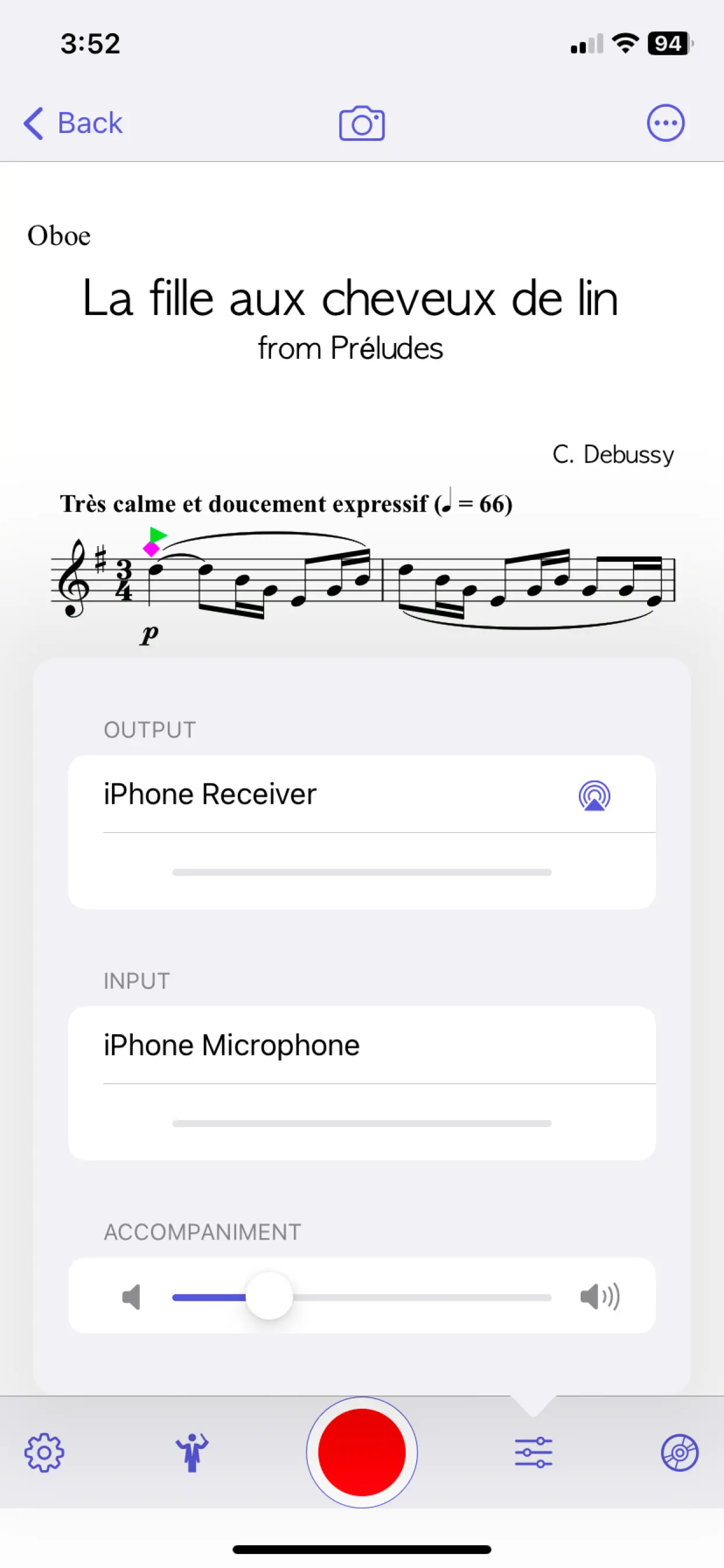This screenshot has height=1568, width=724.
Task: View saved recordings via the disc icon
Action: (681, 1452)
